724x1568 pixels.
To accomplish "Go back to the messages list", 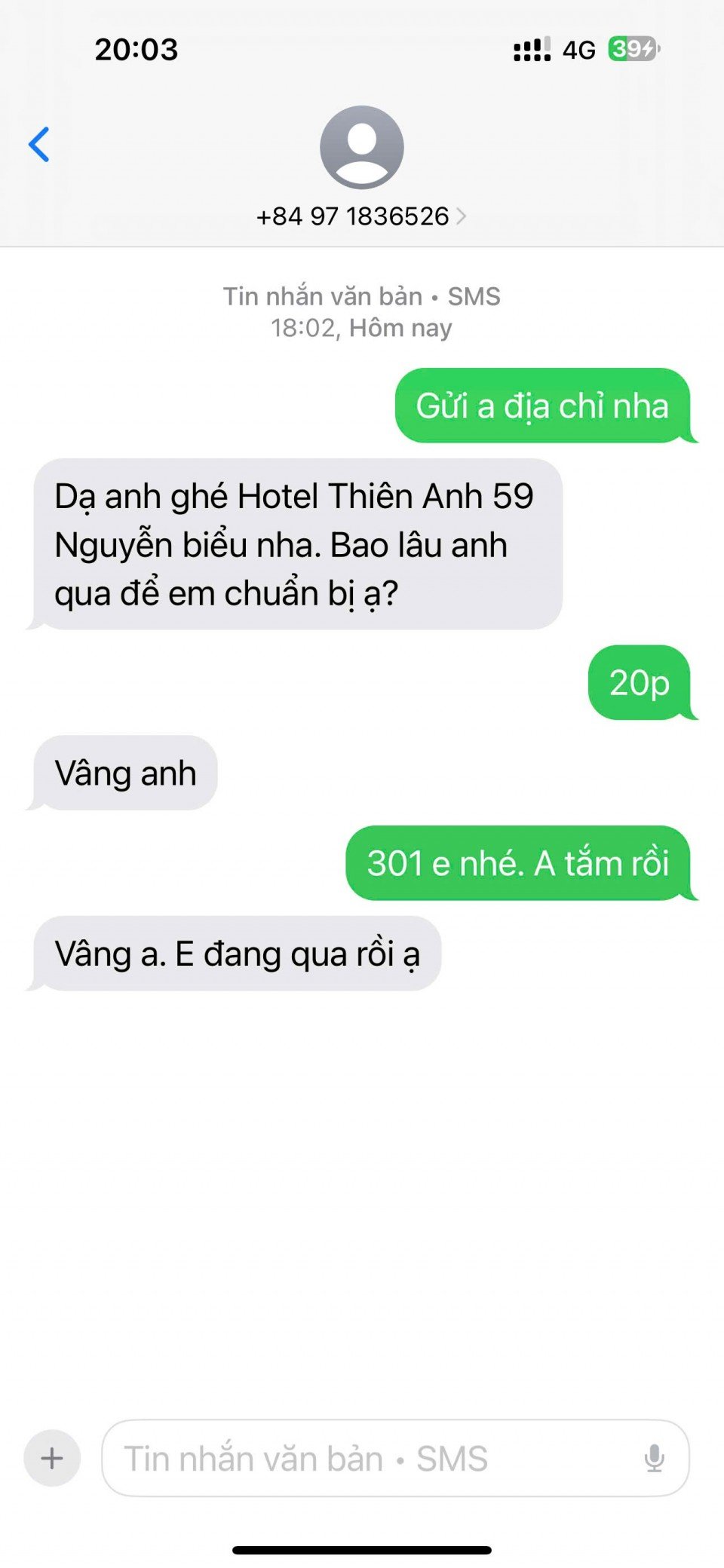I will pos(39,144).
